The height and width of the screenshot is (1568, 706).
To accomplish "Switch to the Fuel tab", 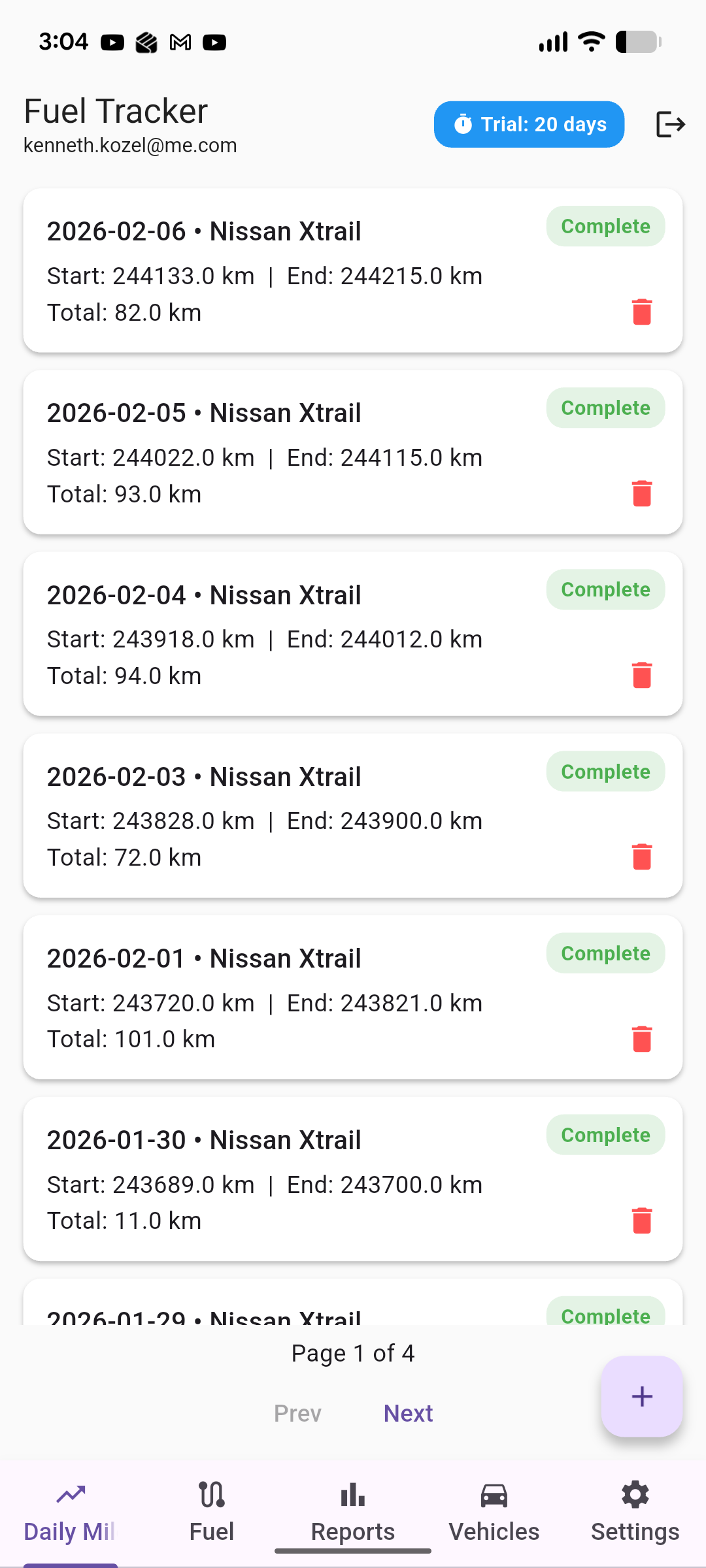I will coord(210,1509).
